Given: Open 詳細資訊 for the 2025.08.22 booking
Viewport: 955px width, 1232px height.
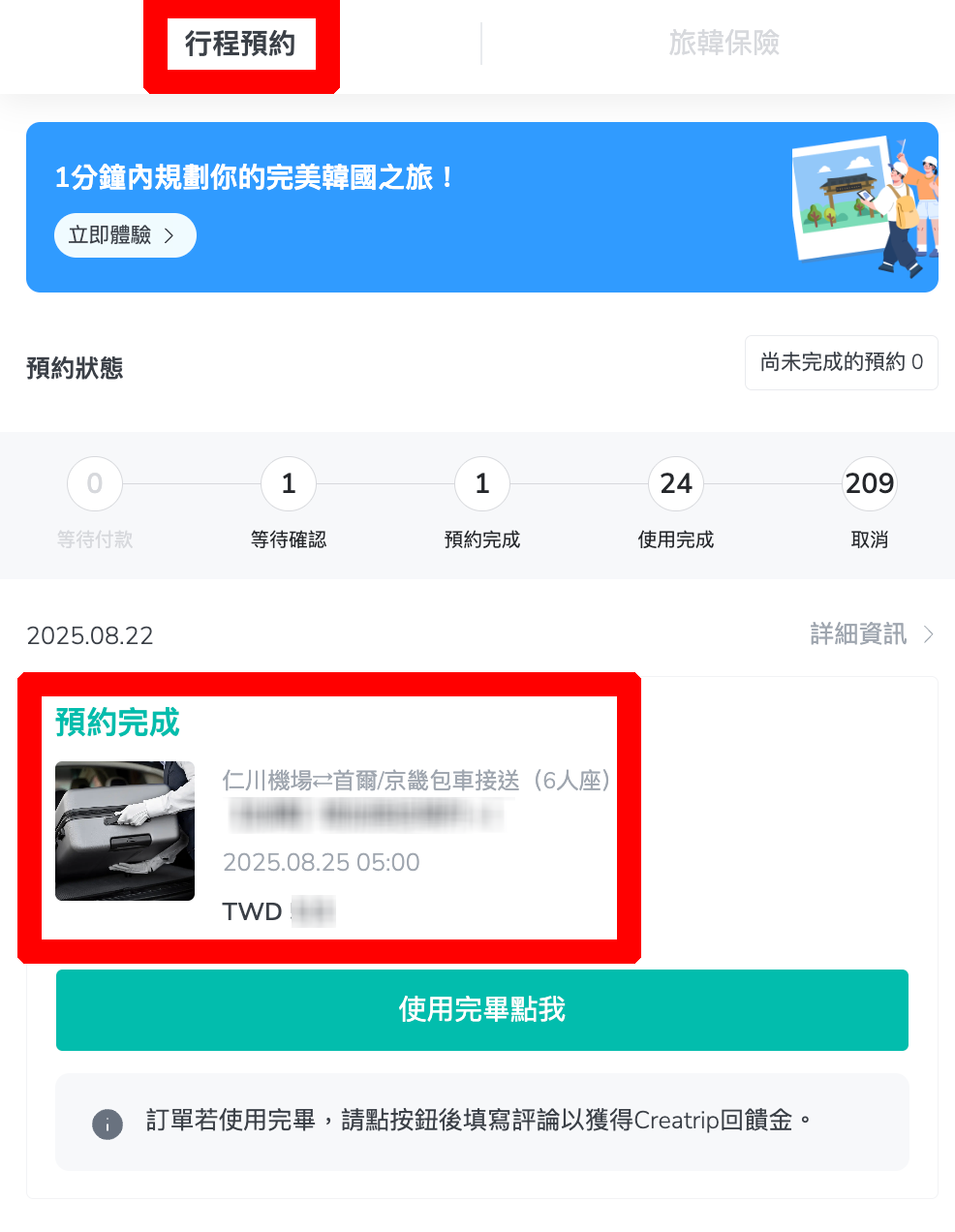Looking at the screenshot, I should point(872,634).
